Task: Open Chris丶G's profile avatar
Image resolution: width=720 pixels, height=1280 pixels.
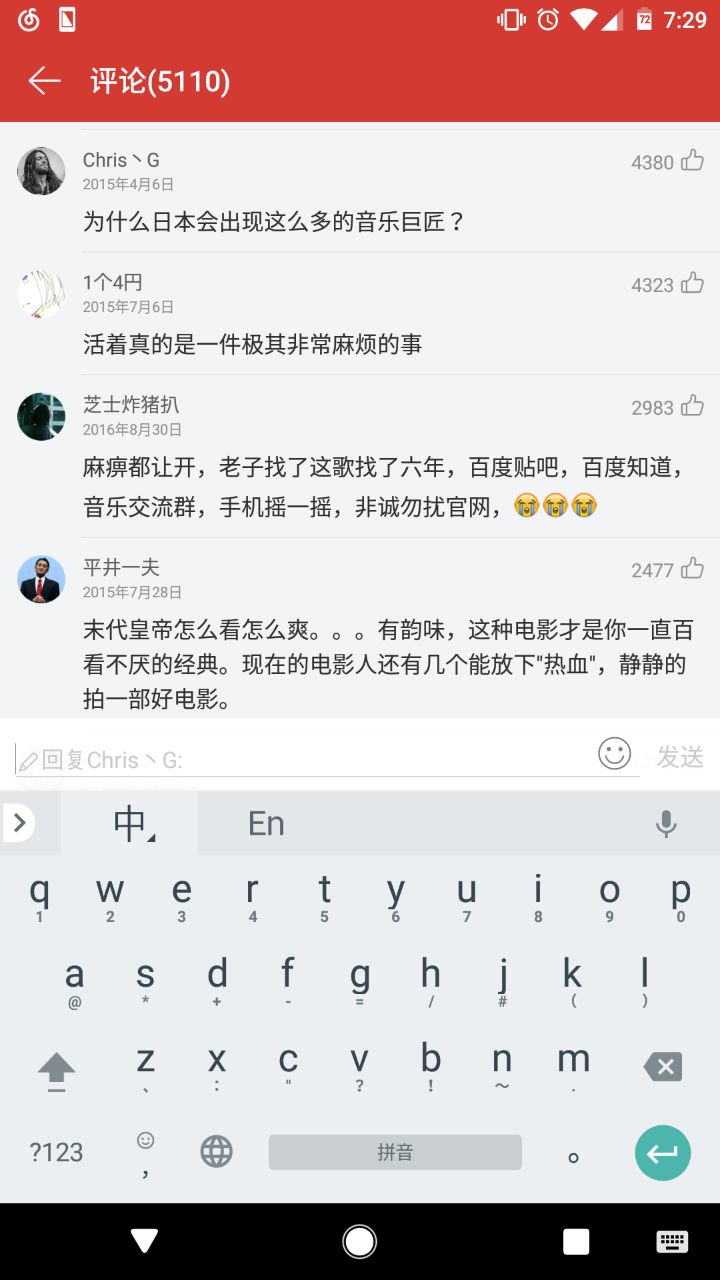Action: (x=41, y=171)
